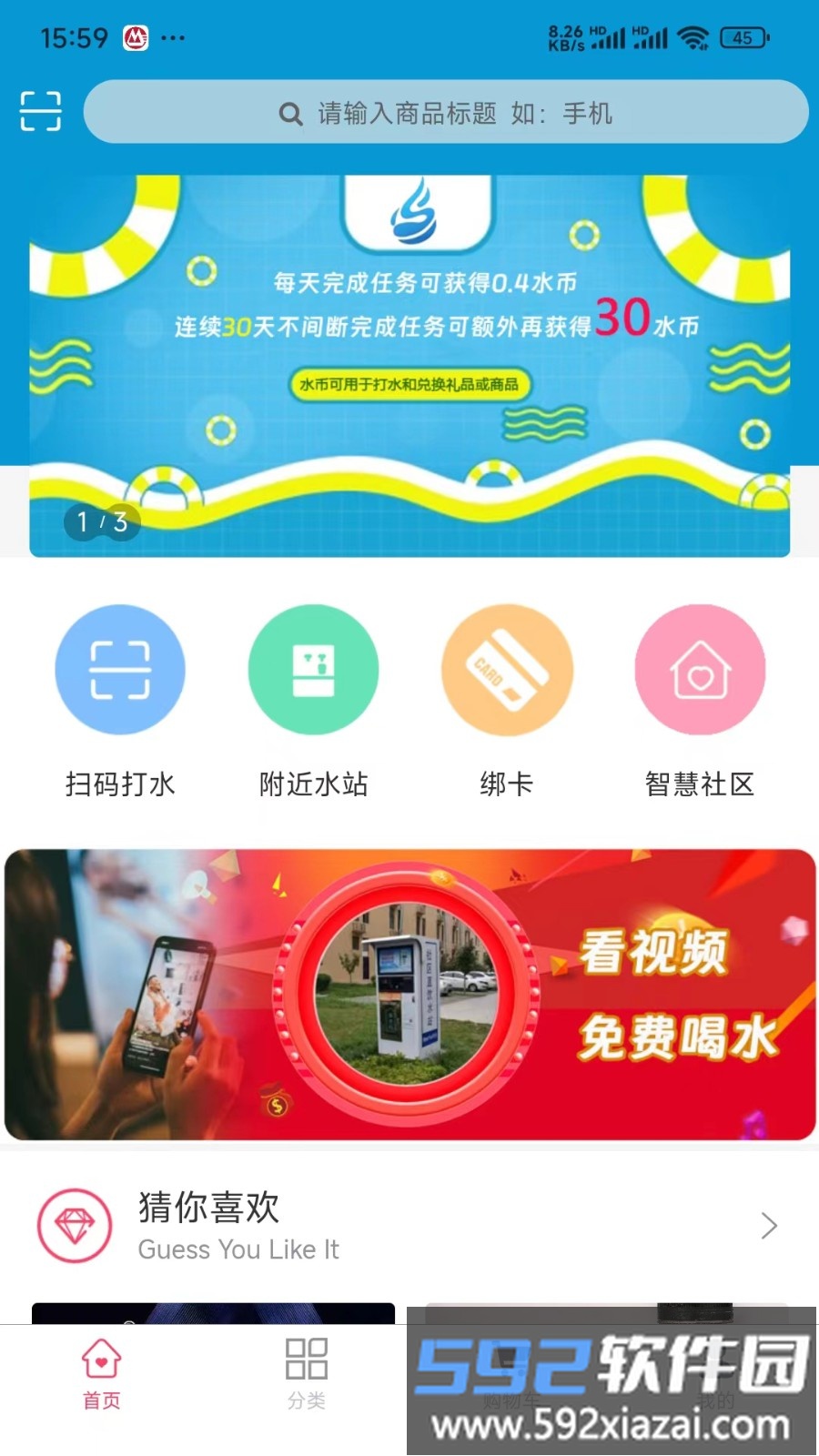Viewport: 819px width, 1456px height.
Task: Tap the diamond icon next to 猜你喜欢
Action: (75, 1226)
